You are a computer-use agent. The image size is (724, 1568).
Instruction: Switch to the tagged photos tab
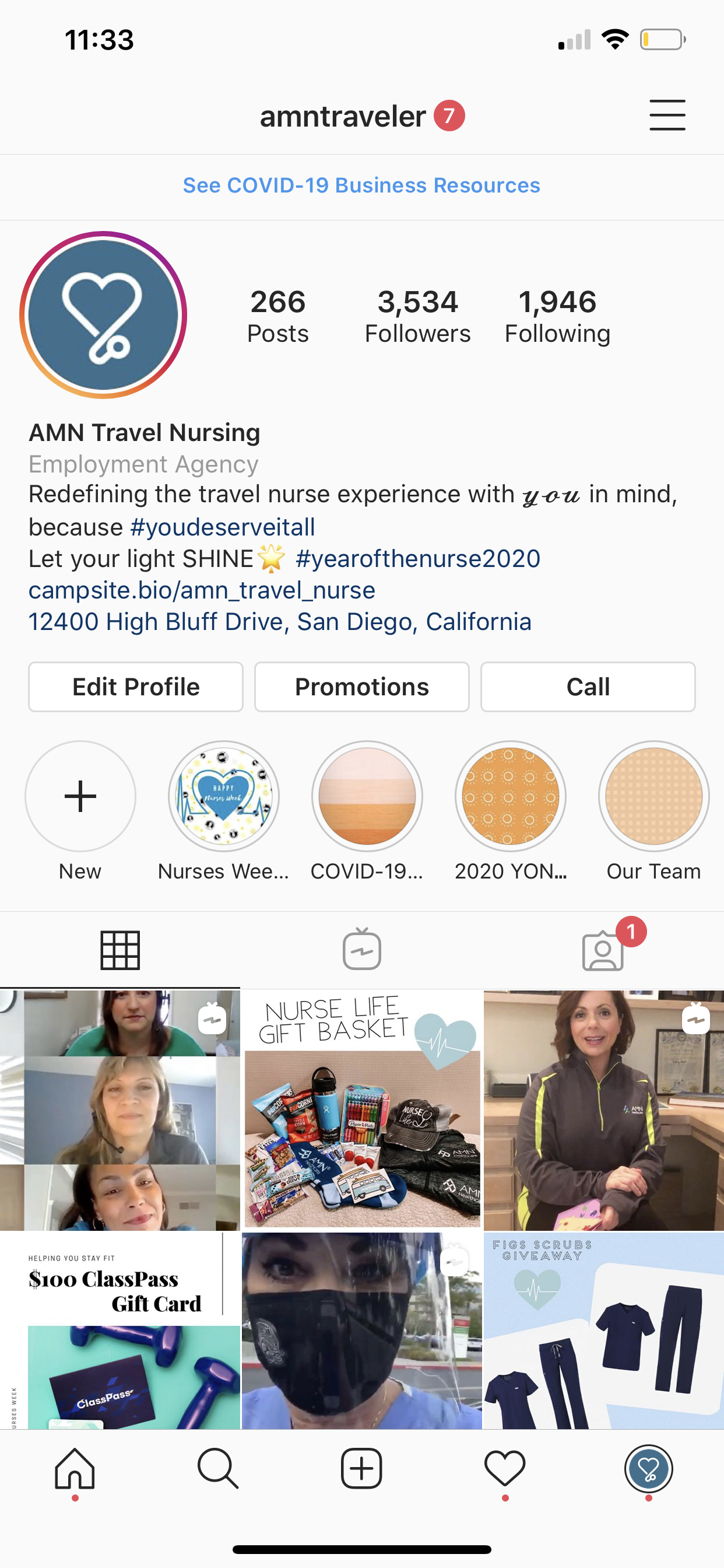point(602,951)
